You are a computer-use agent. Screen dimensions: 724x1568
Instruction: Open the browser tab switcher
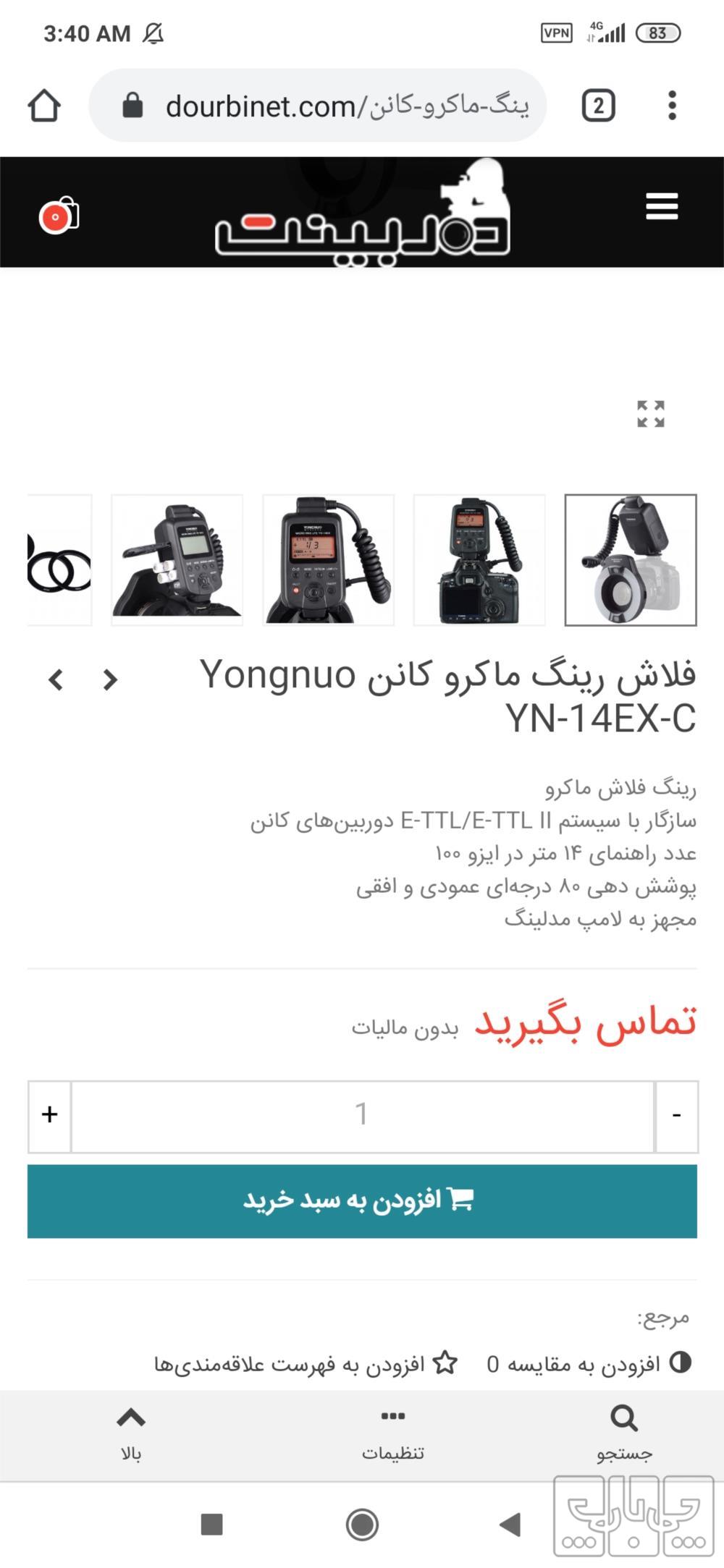[x=598, y=106]
